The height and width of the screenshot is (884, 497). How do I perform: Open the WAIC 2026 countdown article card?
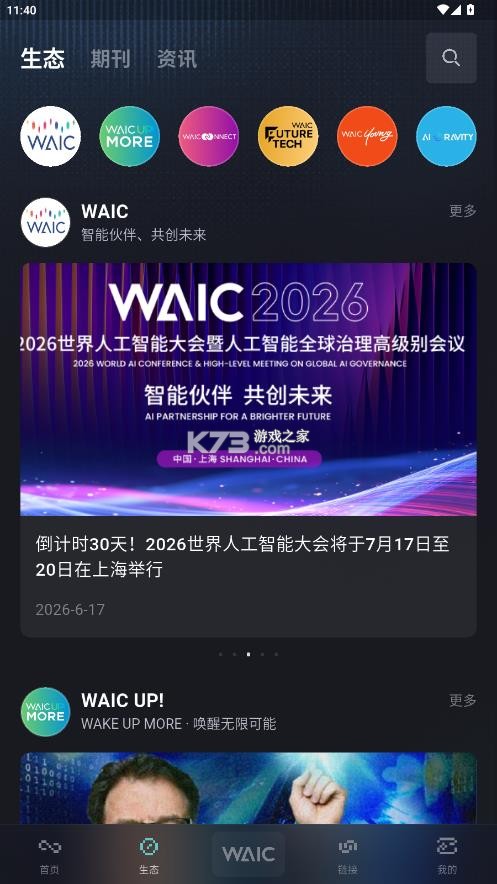248,450
